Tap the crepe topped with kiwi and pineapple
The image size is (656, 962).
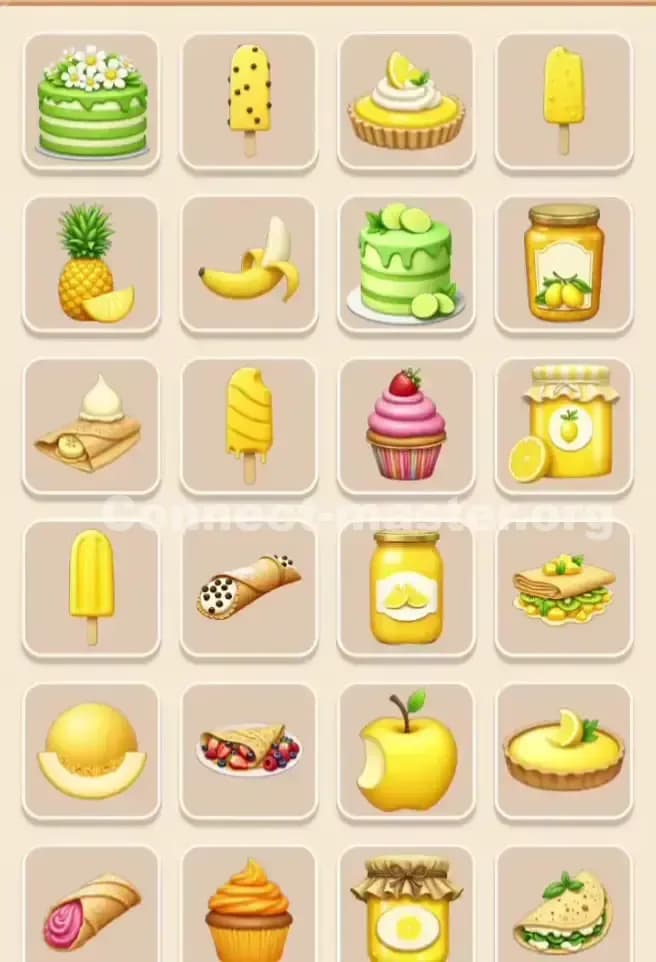[563, 588]
